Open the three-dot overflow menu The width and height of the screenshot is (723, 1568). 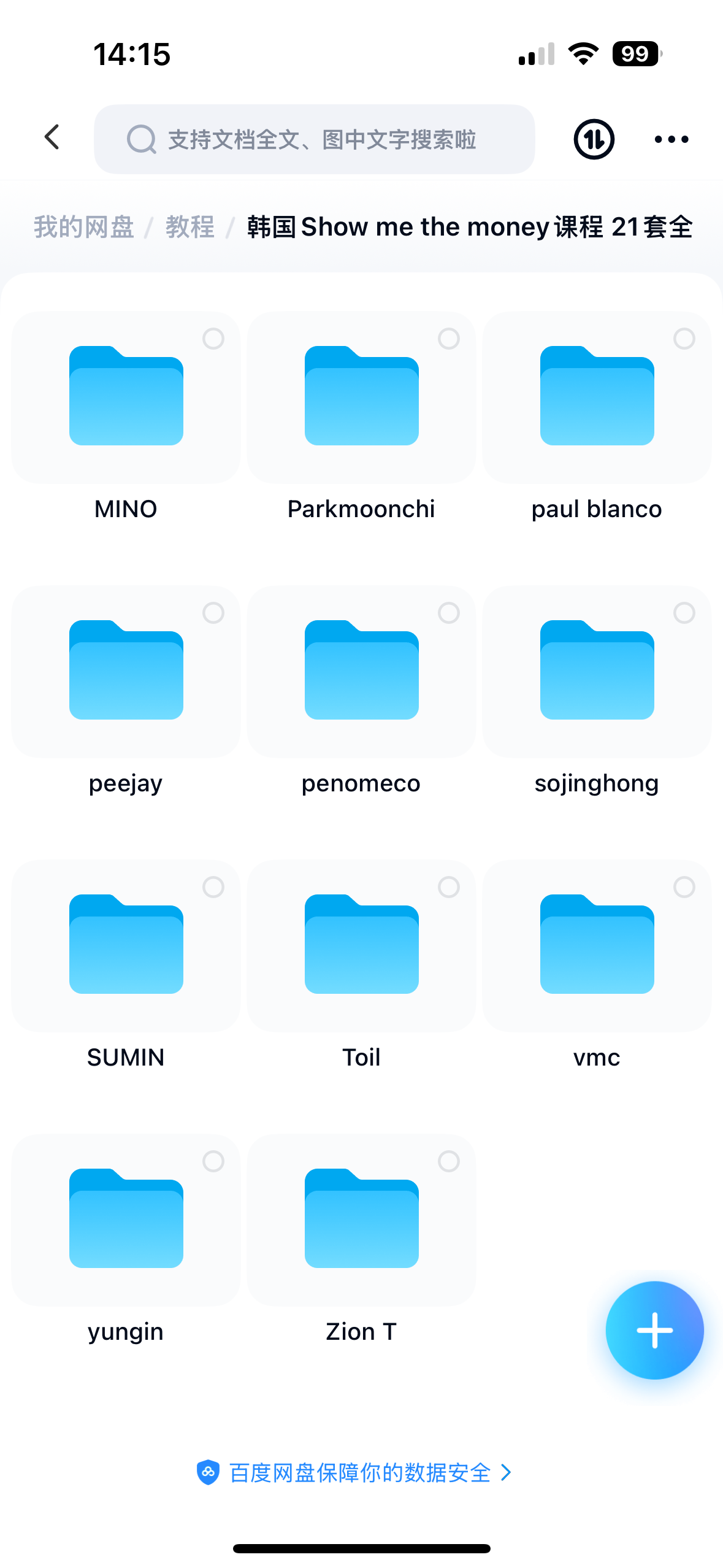click(x=671, y=140)
